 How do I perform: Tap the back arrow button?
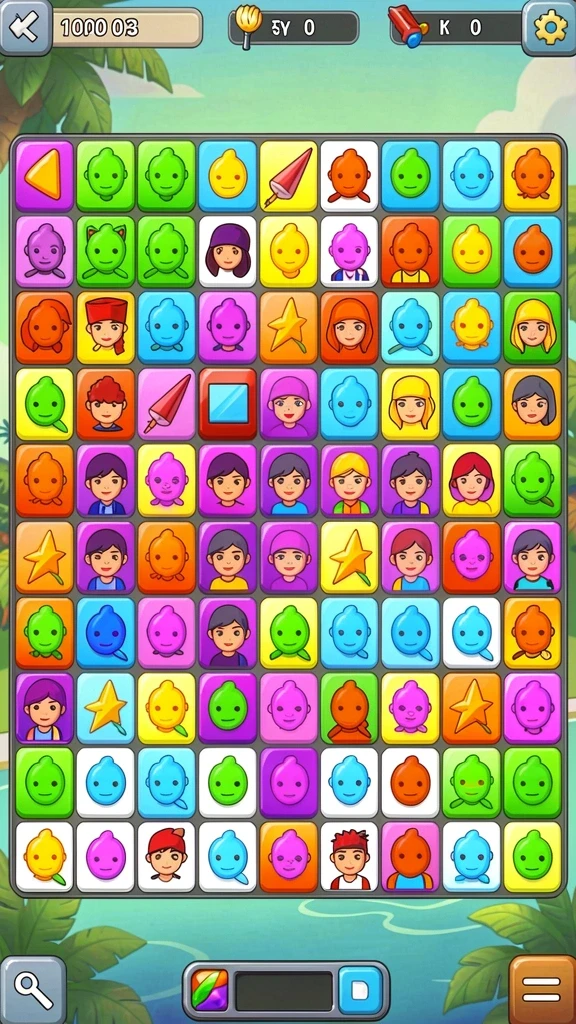(25, 27)
